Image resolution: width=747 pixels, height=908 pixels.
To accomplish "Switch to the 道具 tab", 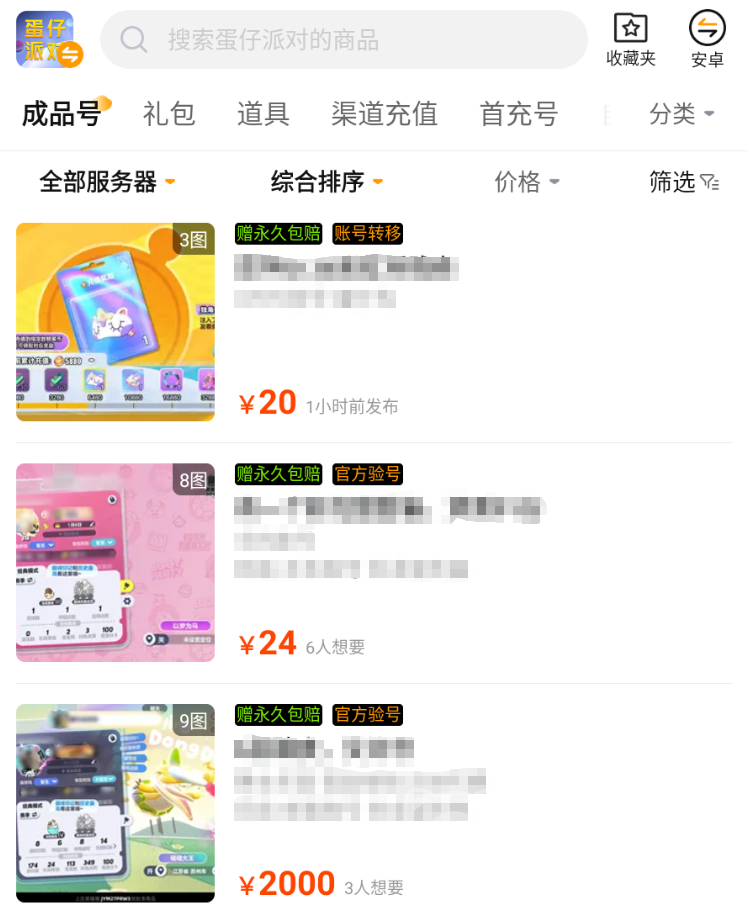I will click(263, 114).
